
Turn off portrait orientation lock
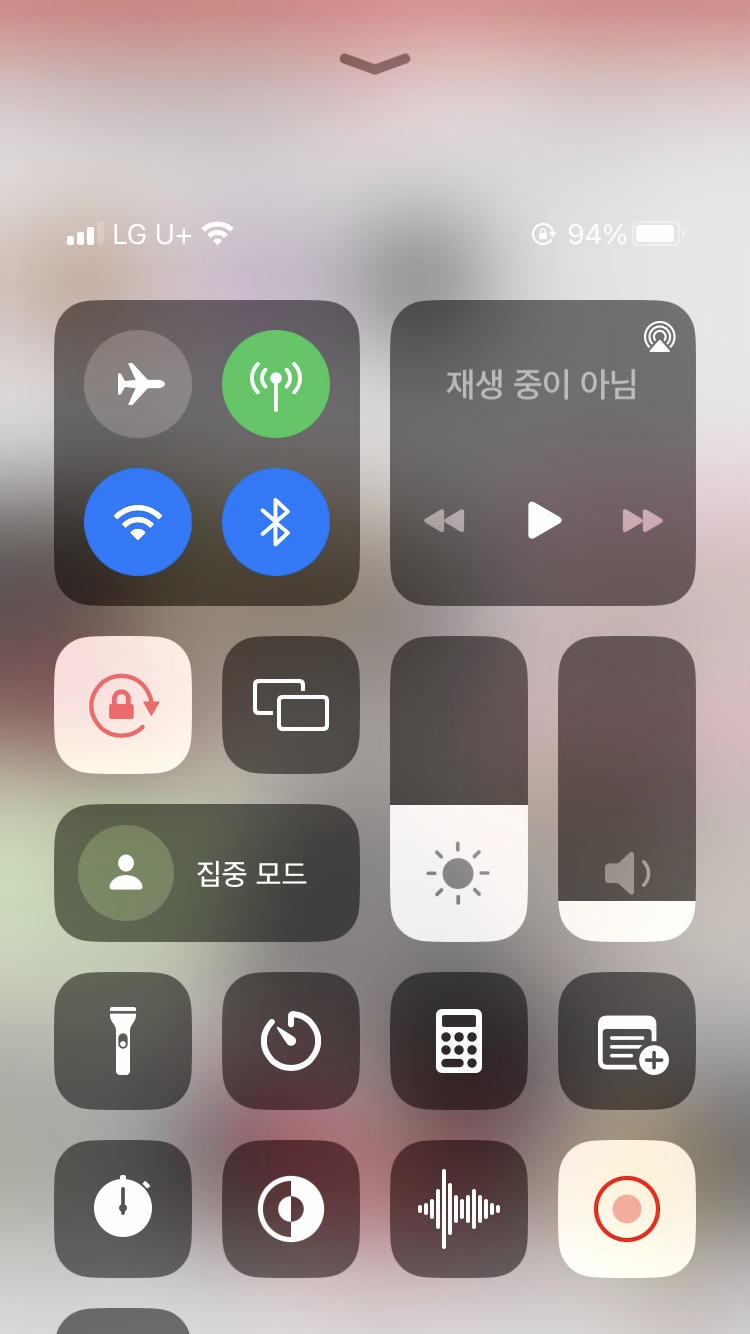click(x=123, y=705)
